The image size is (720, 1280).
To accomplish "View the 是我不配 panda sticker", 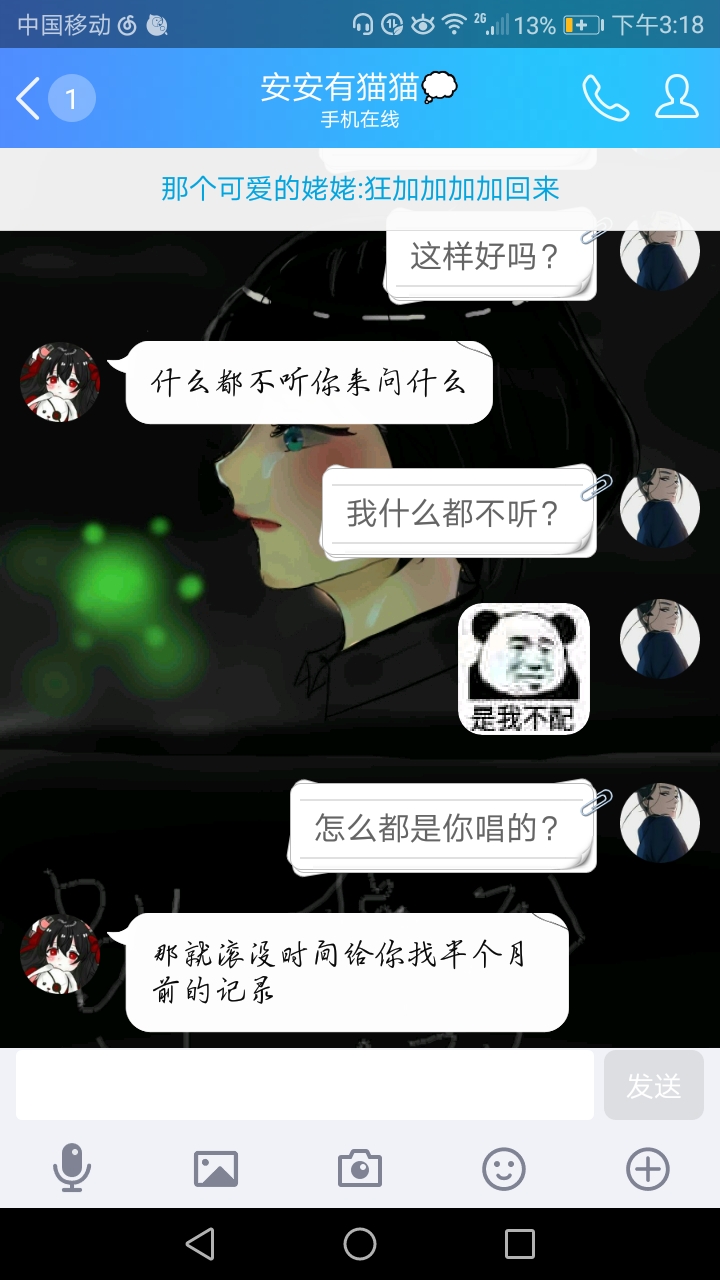I will (523, 669).
